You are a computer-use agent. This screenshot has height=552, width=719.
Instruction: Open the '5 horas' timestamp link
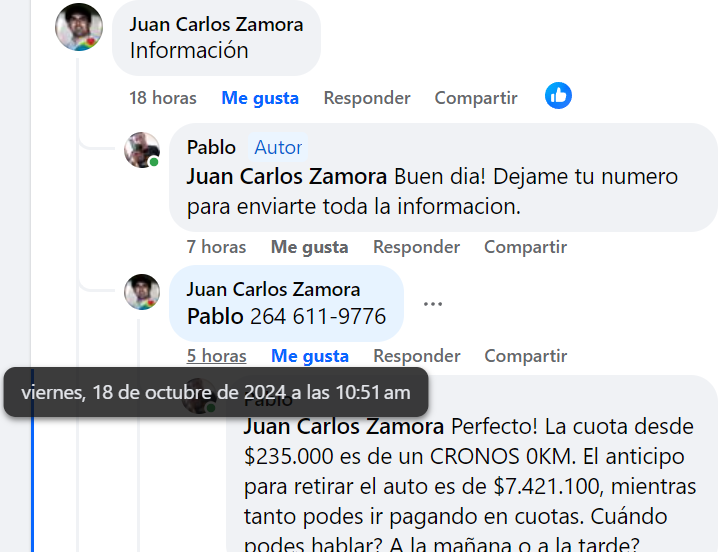click(216, 356)
